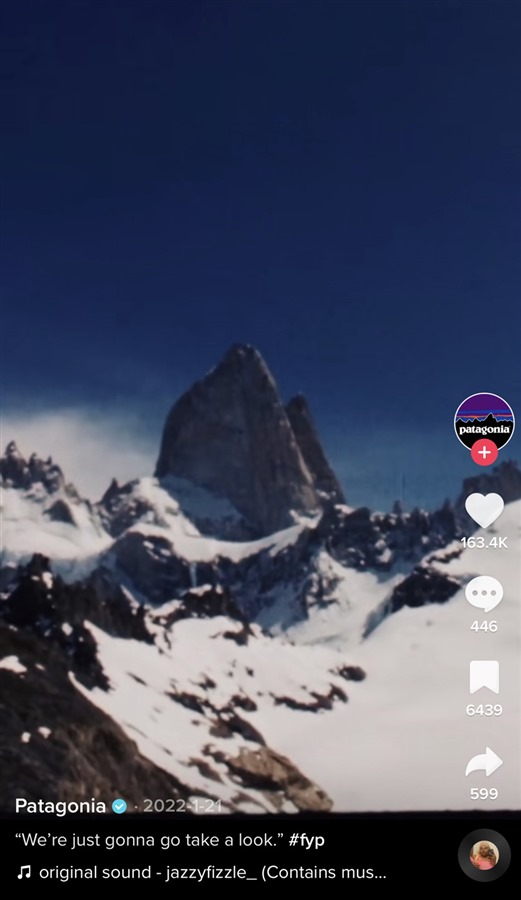The width and height of the screenshot is (521, 900).
Task: Share this video
Action: (x=484, y=762)
